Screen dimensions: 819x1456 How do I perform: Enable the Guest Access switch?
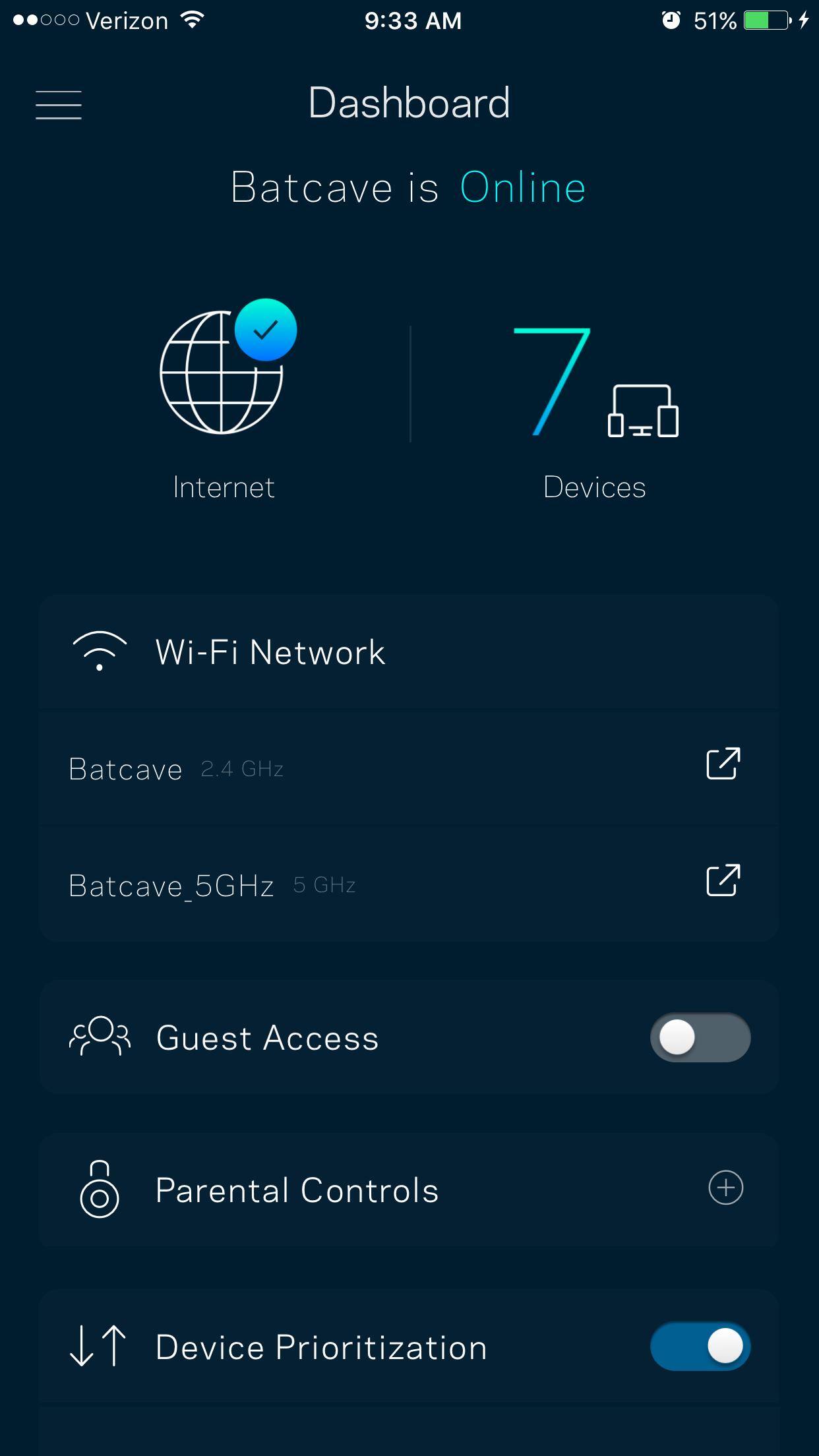700,1037
